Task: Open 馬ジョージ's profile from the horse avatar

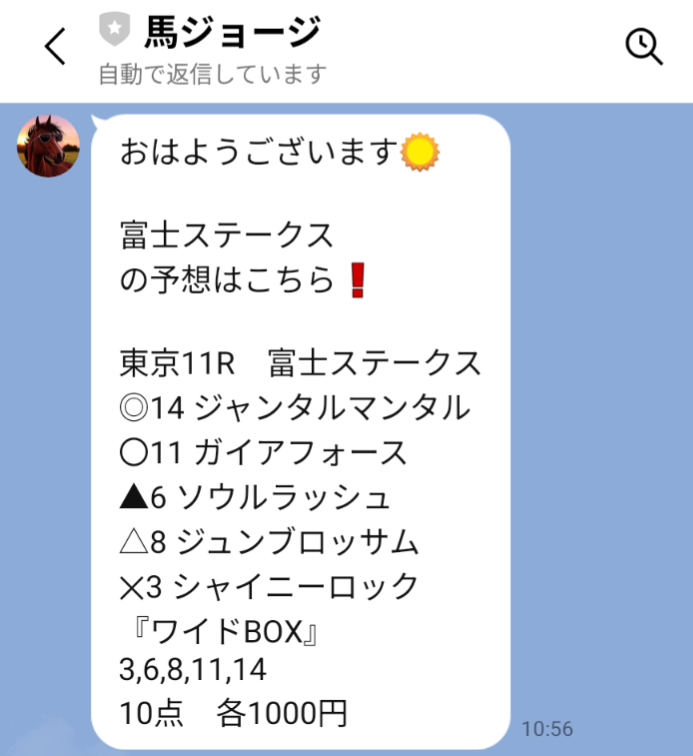Action: tap(48, 146)
